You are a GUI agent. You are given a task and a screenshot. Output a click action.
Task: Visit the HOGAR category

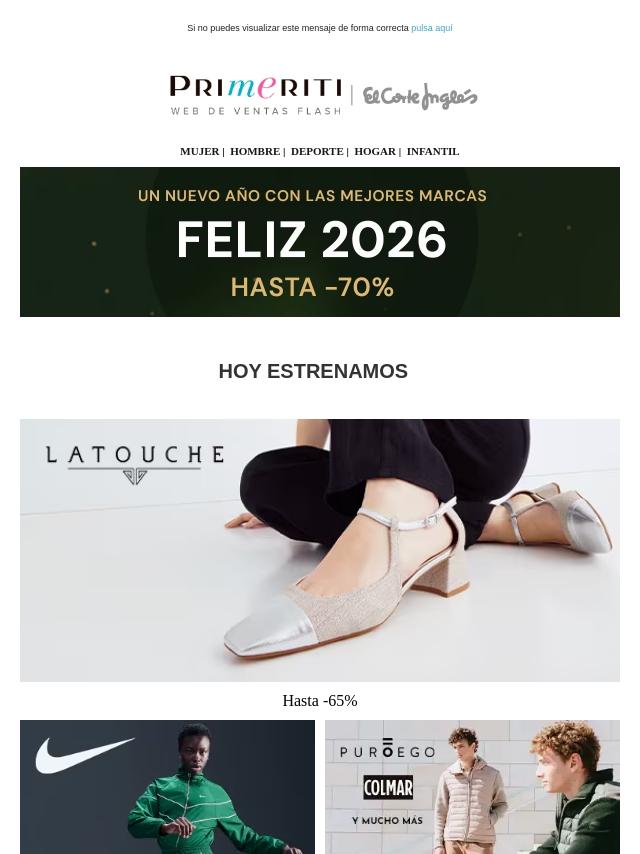[x=374, y=151]
